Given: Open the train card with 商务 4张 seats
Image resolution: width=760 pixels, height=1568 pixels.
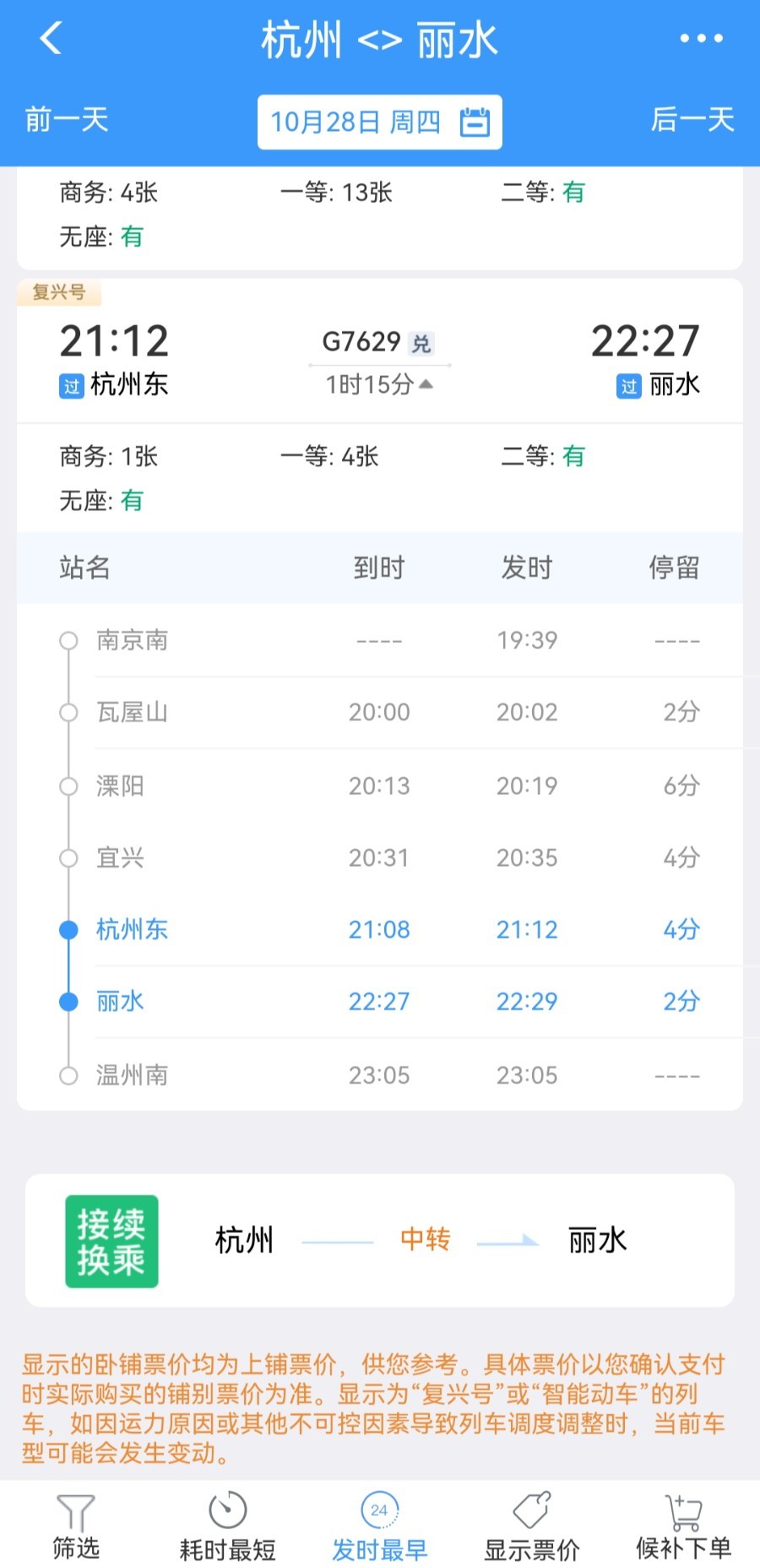Looking at the screenshot, I should pyautogui.click(x=379, y=215).
